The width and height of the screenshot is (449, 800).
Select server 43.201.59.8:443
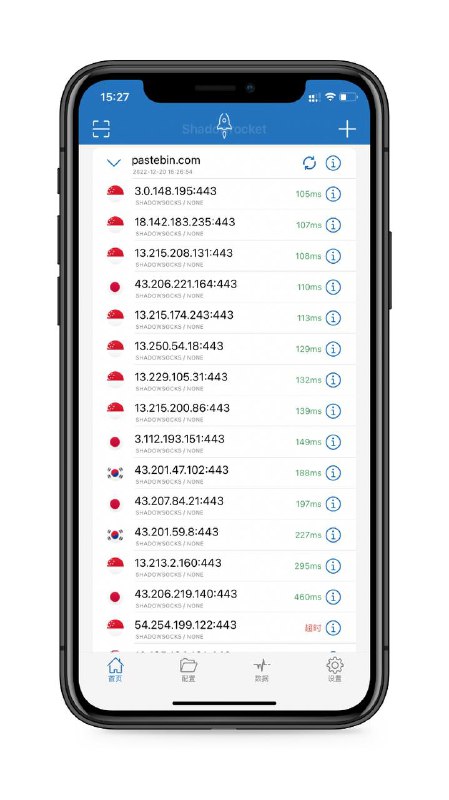(224, 535)
